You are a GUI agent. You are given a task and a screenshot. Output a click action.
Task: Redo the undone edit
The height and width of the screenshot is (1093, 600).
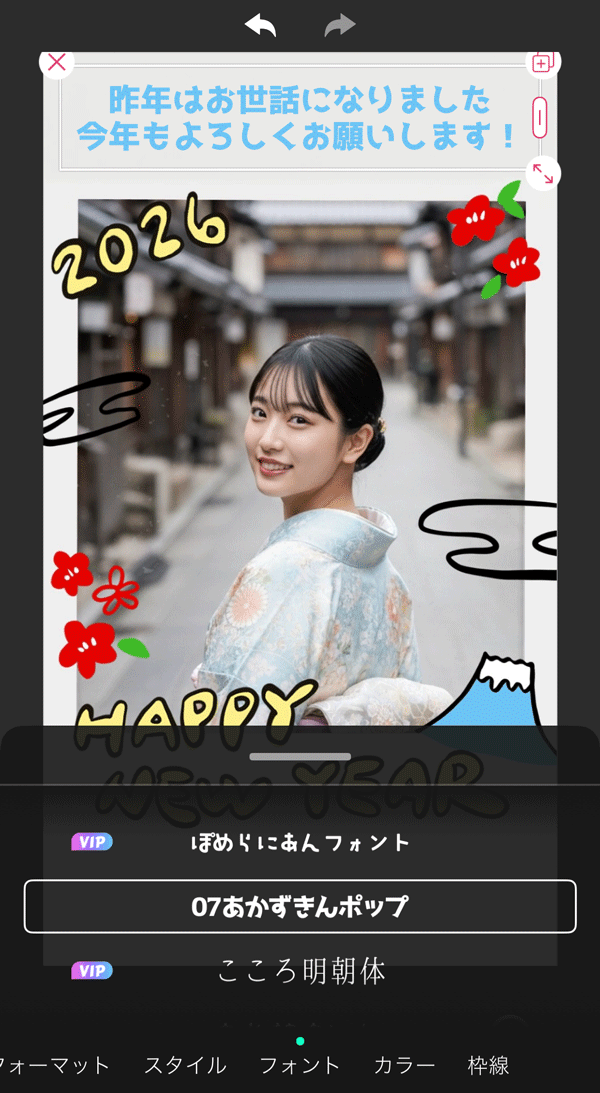click(340, 26)
